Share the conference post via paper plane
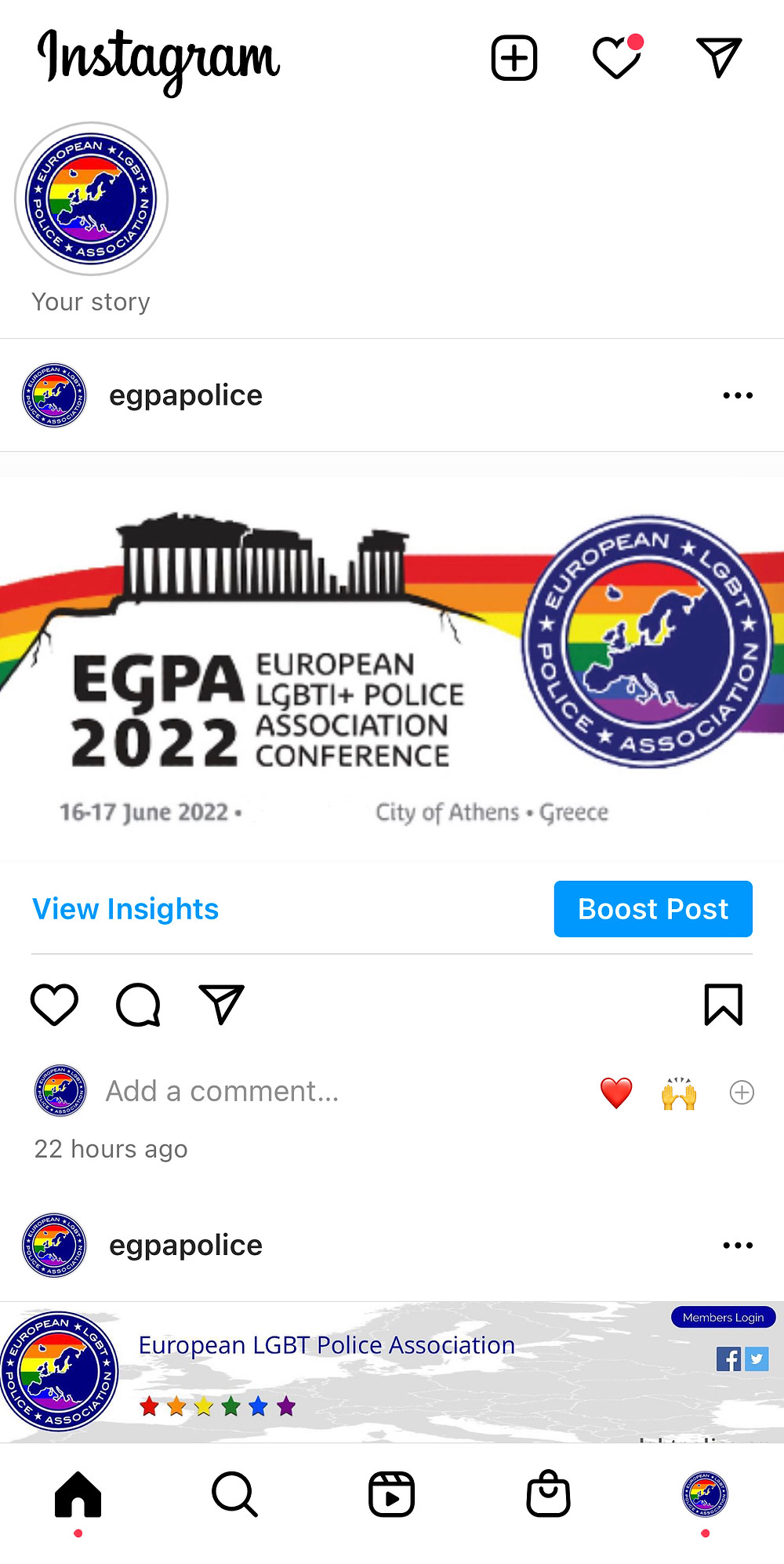784x1564 pixels. pyautogui.click(x=222, y=1005)
